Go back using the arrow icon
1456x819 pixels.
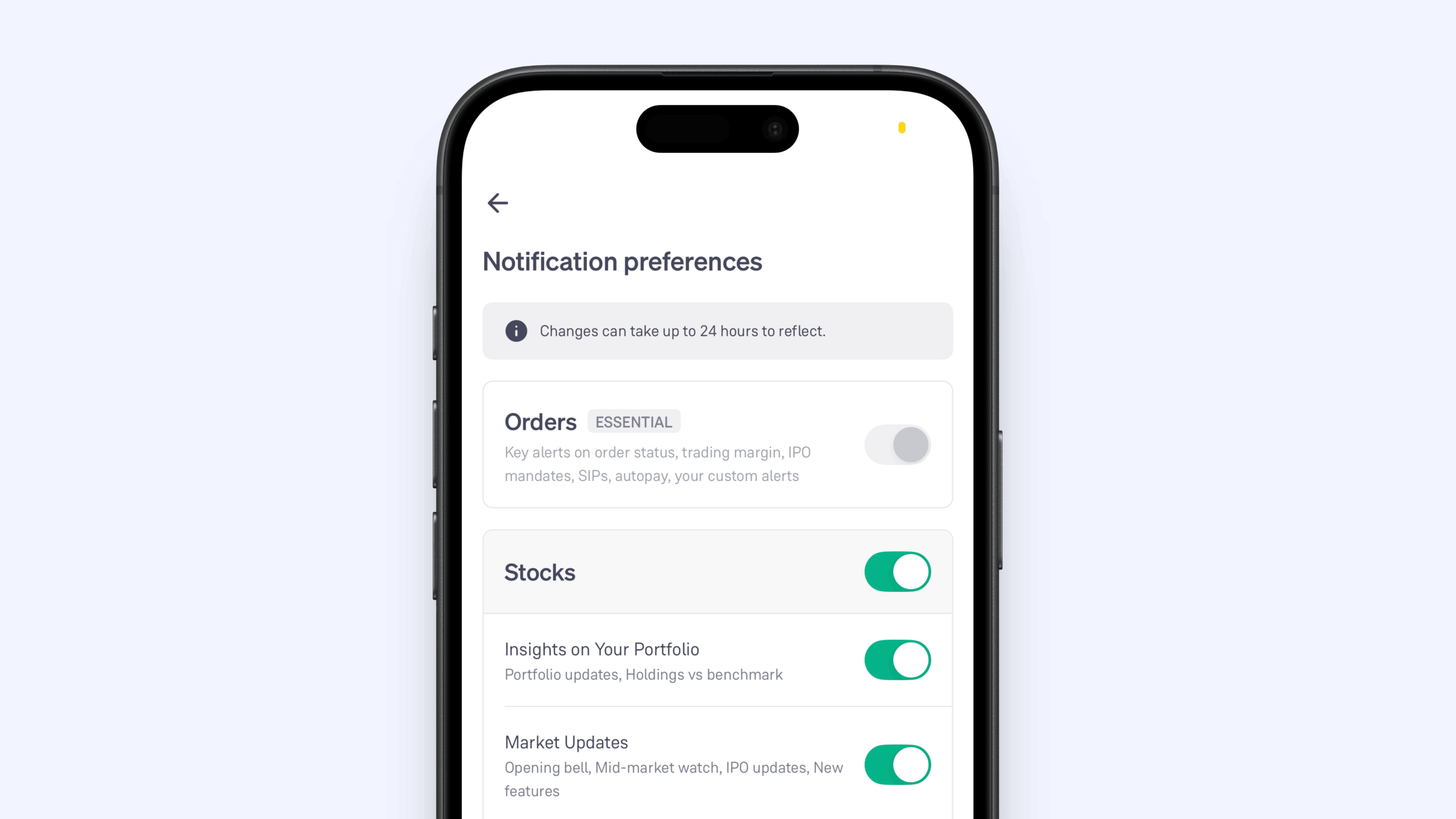[x=497, y=203]
